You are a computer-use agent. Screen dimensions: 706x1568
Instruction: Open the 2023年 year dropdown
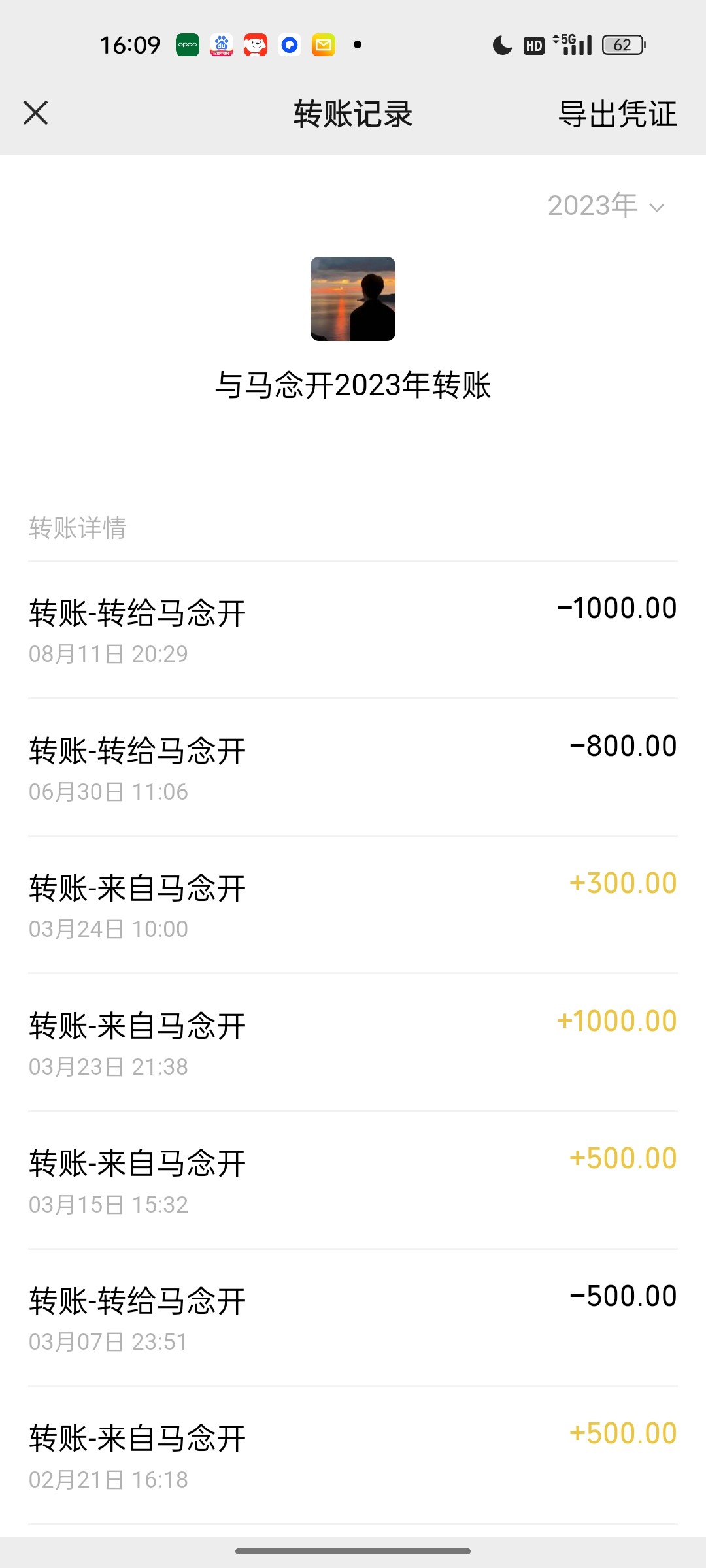(x=606, y=206)
